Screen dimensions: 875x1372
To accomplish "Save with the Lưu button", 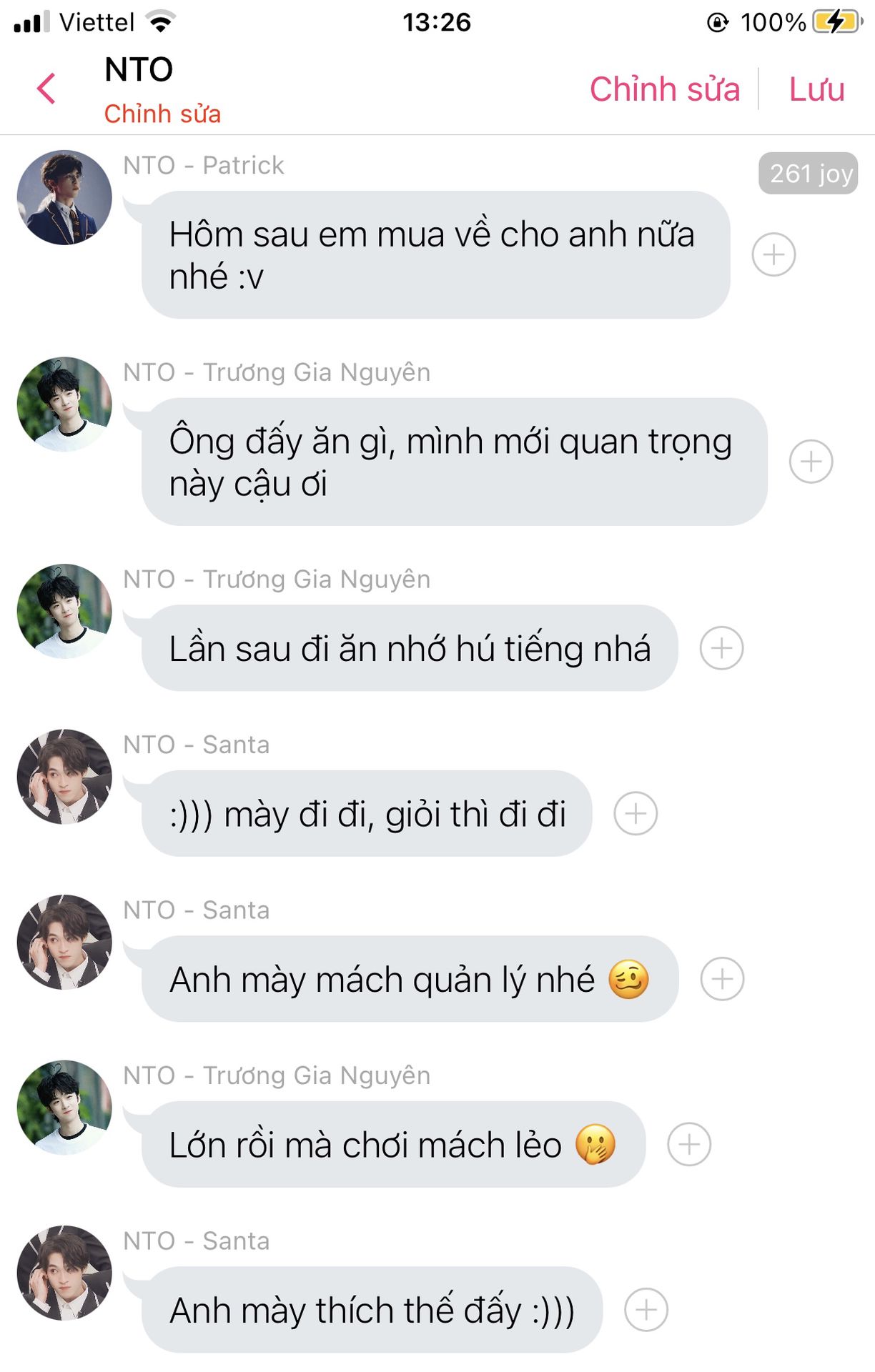I will pos(816,89).
